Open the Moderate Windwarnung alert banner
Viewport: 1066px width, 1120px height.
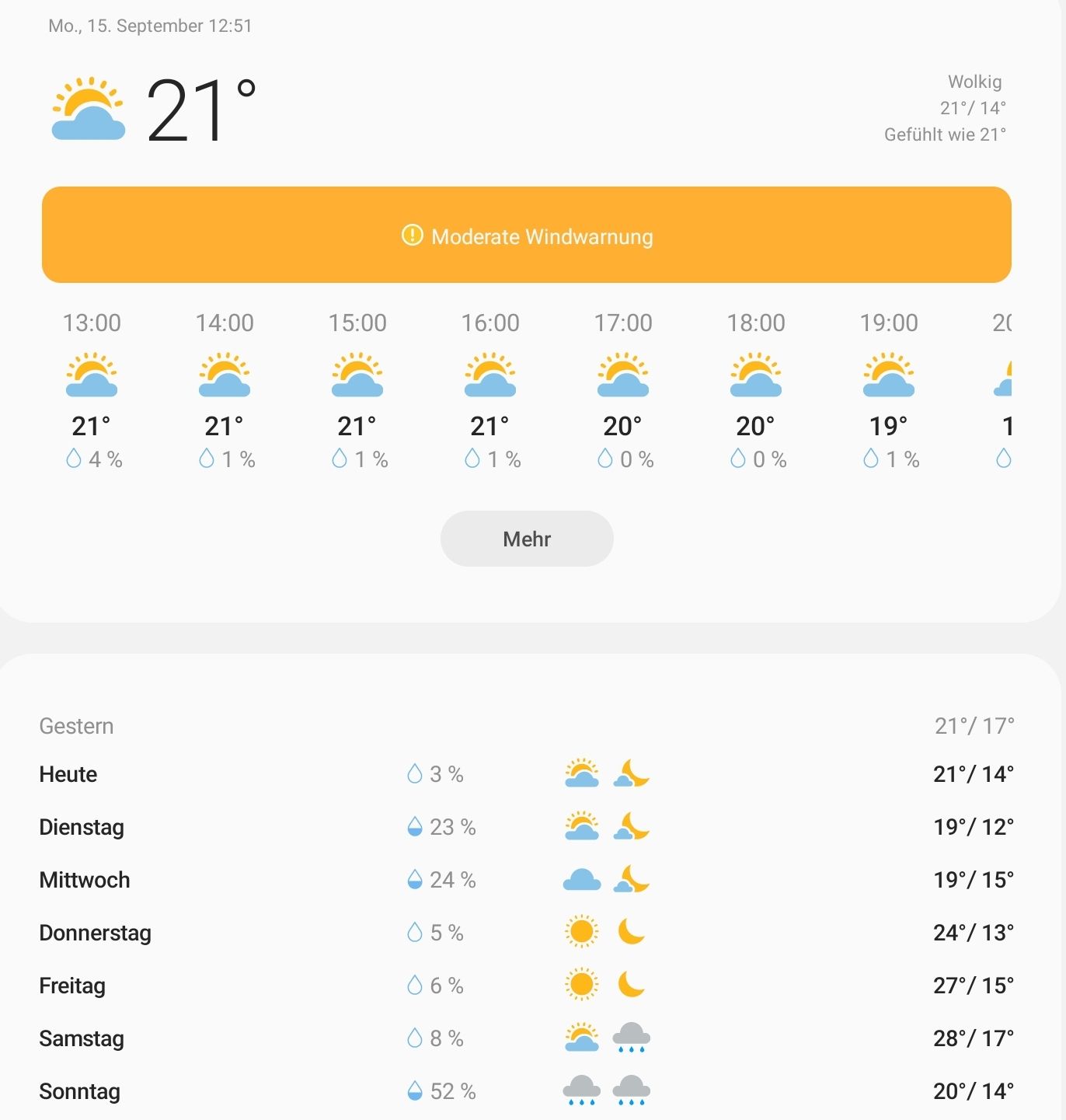tap(527, 236)
